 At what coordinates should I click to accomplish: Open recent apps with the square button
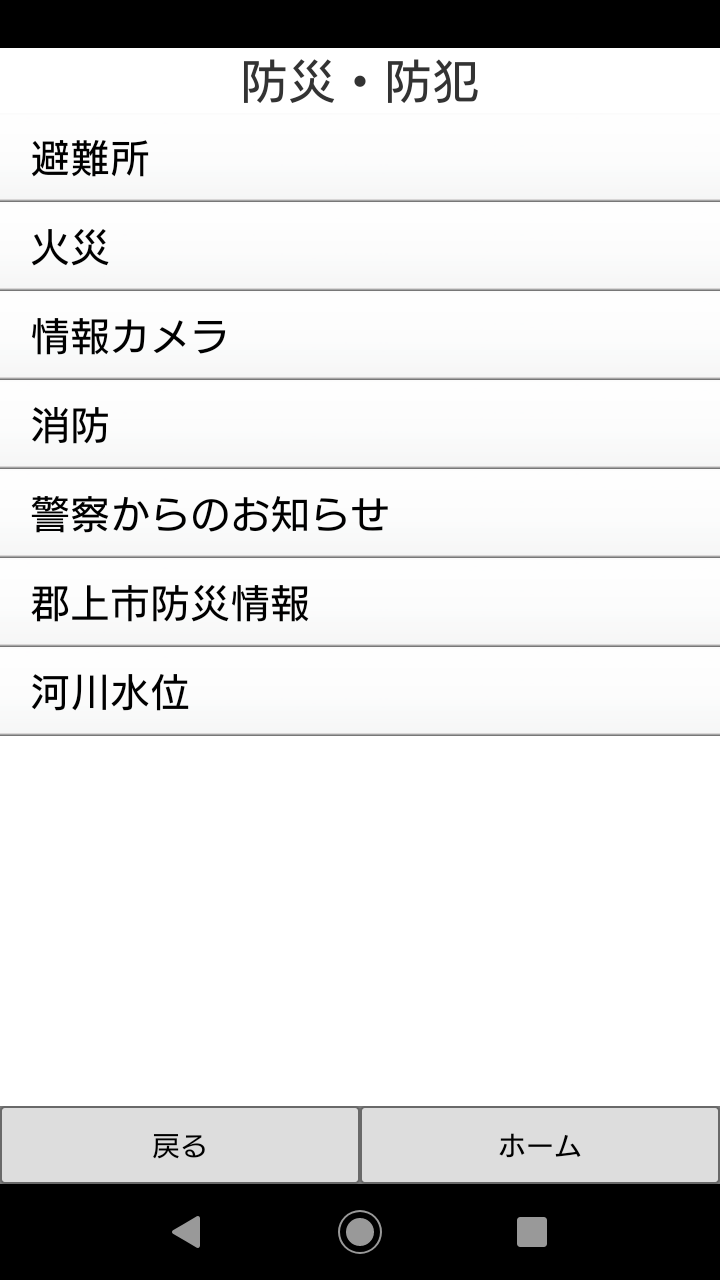(532, 1231)
